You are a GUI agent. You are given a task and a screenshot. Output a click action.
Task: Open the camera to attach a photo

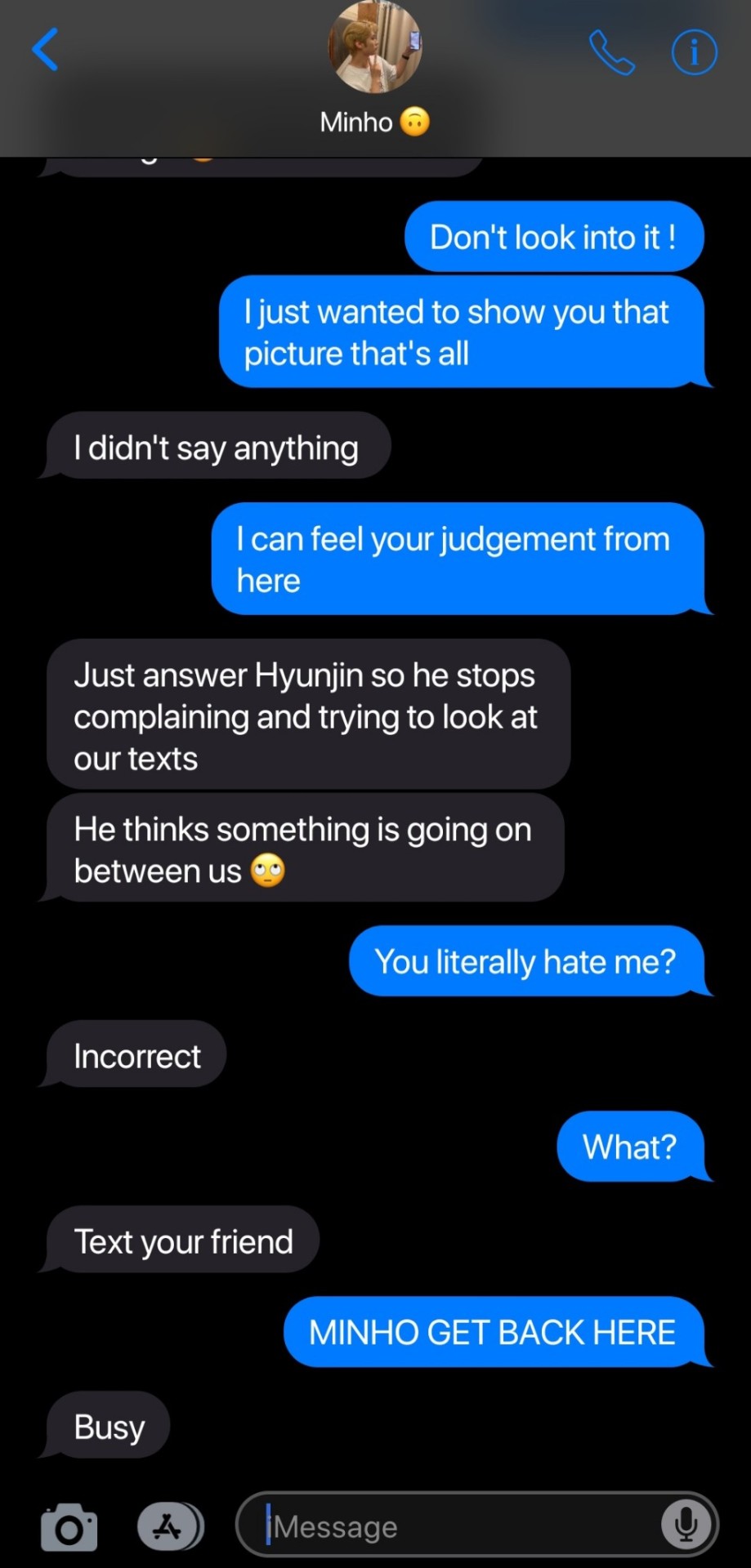[x=69, y=1526]
